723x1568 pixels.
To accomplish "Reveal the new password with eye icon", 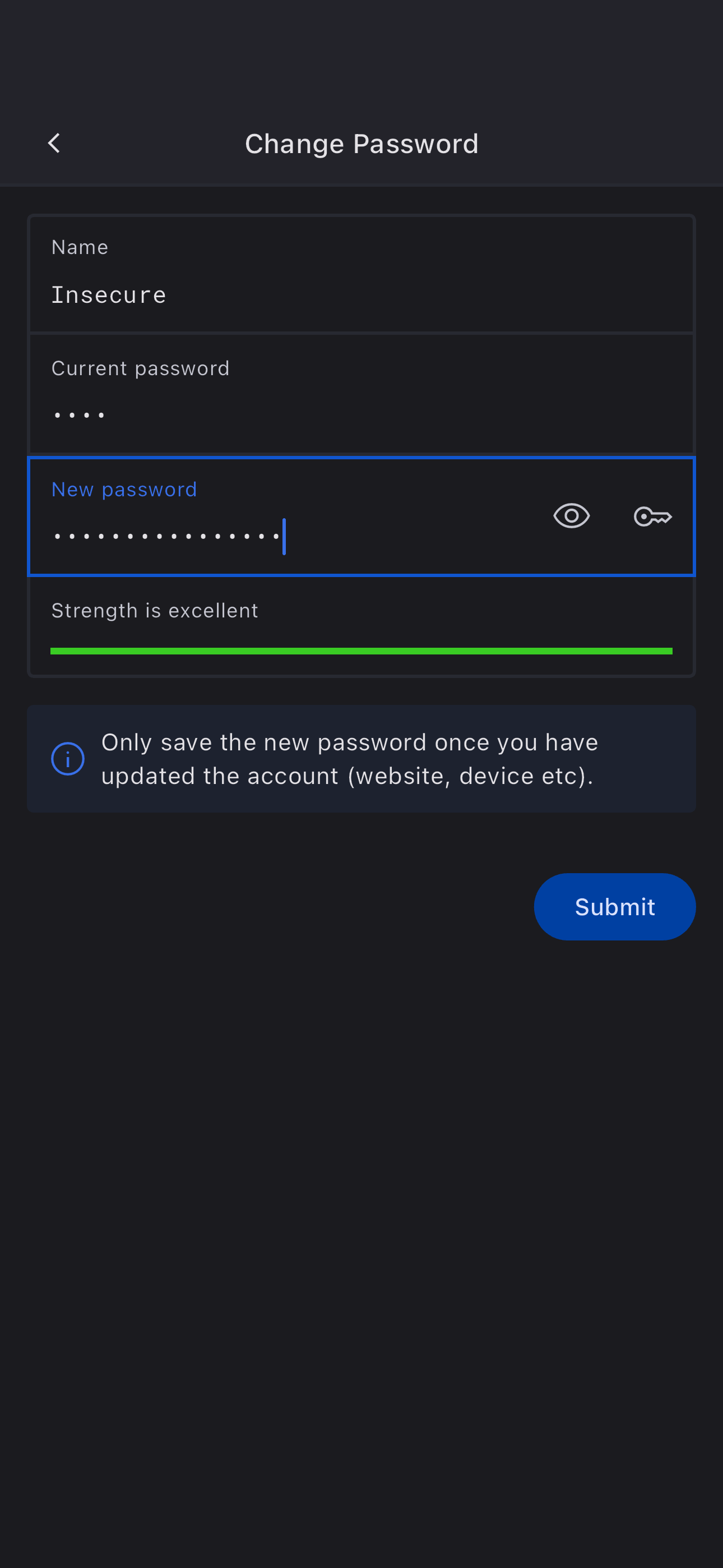I will click(x=571, y=516).
